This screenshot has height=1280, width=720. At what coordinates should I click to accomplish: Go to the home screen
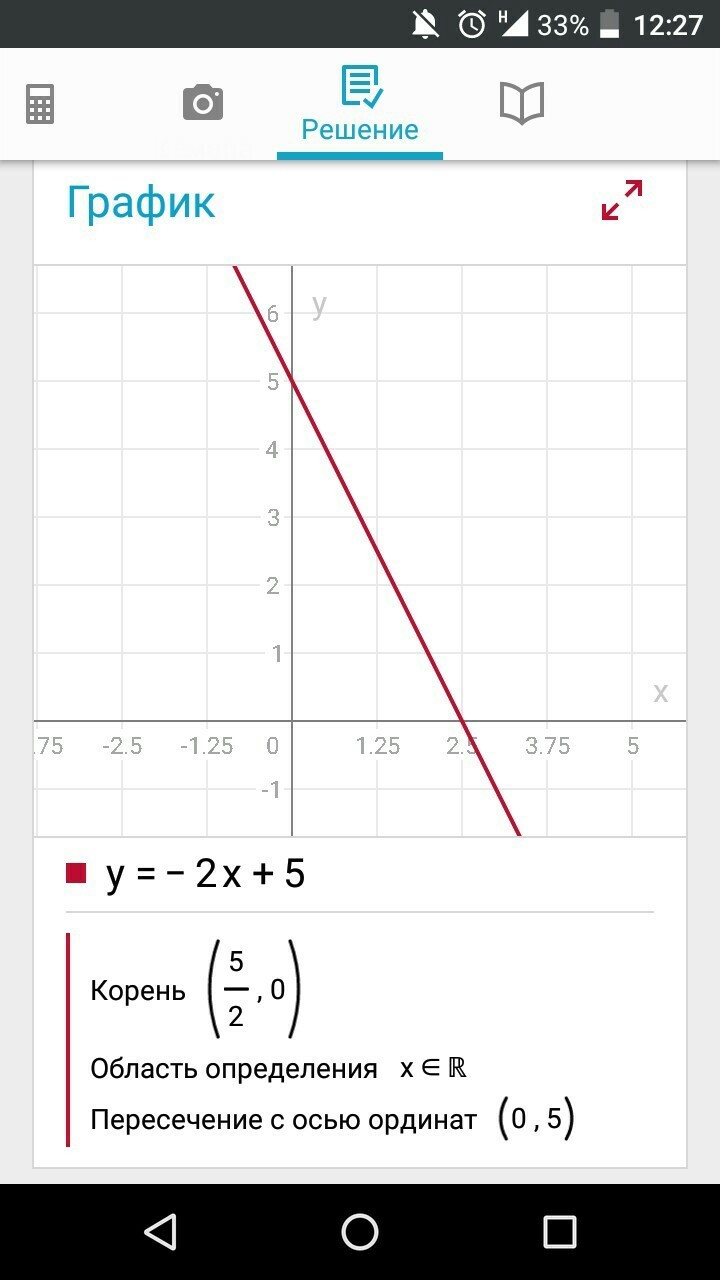pyautogui.click(x=360, y=1231)
